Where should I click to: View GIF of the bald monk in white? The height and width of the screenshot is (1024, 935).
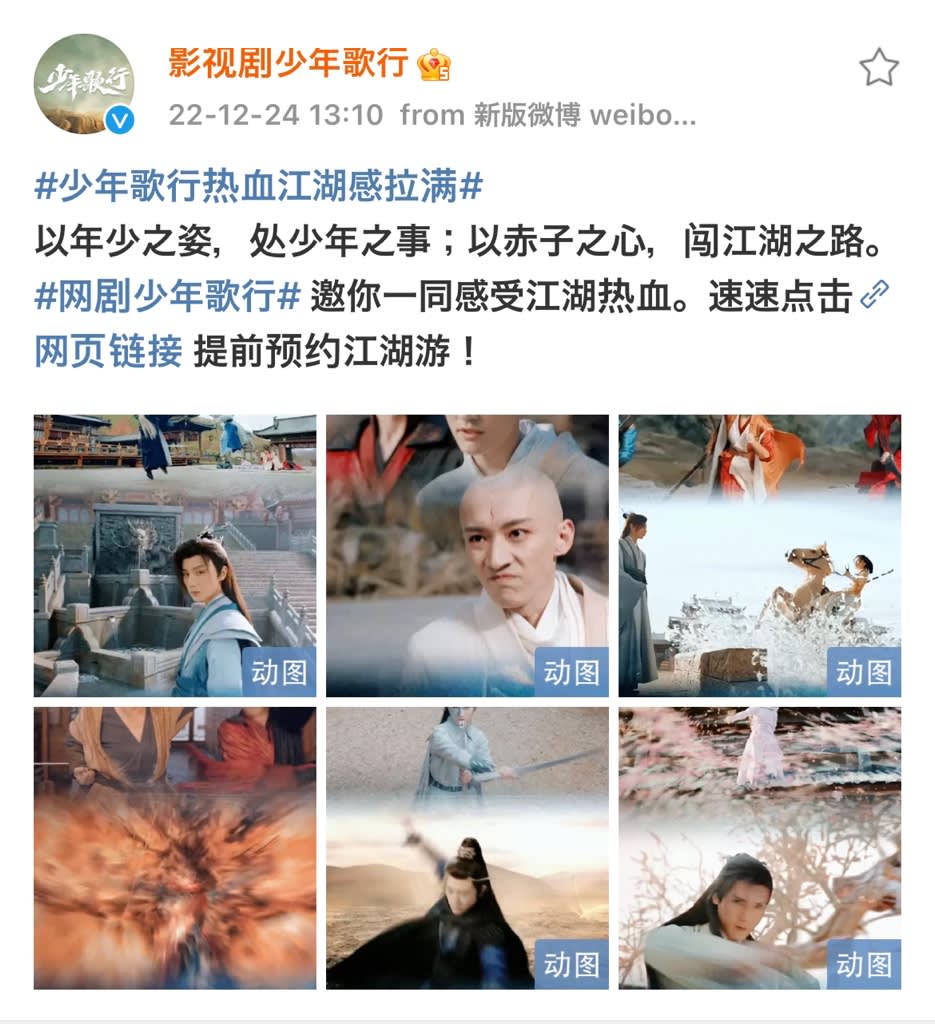coord(467,555)
